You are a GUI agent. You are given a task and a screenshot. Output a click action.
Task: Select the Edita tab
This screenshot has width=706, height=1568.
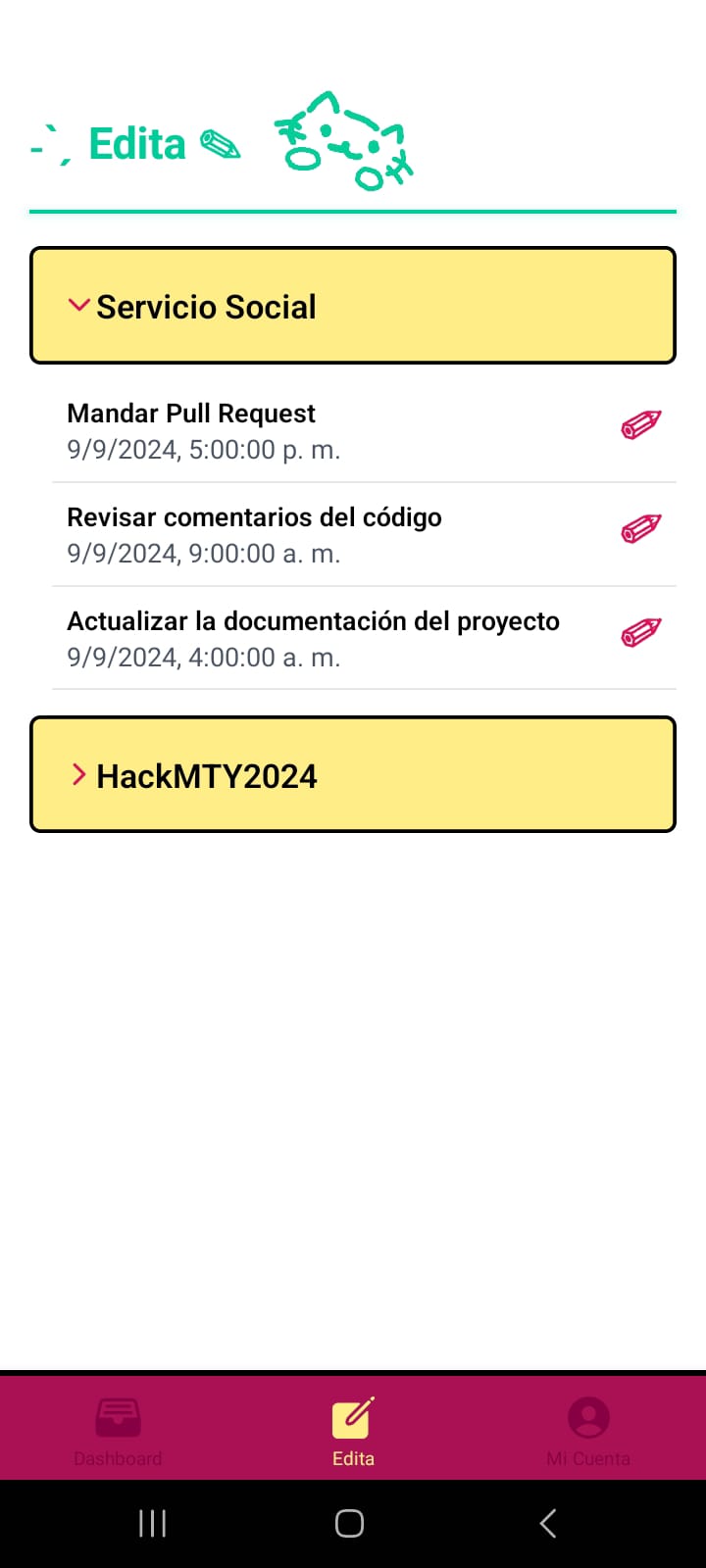click(353, 1431)
